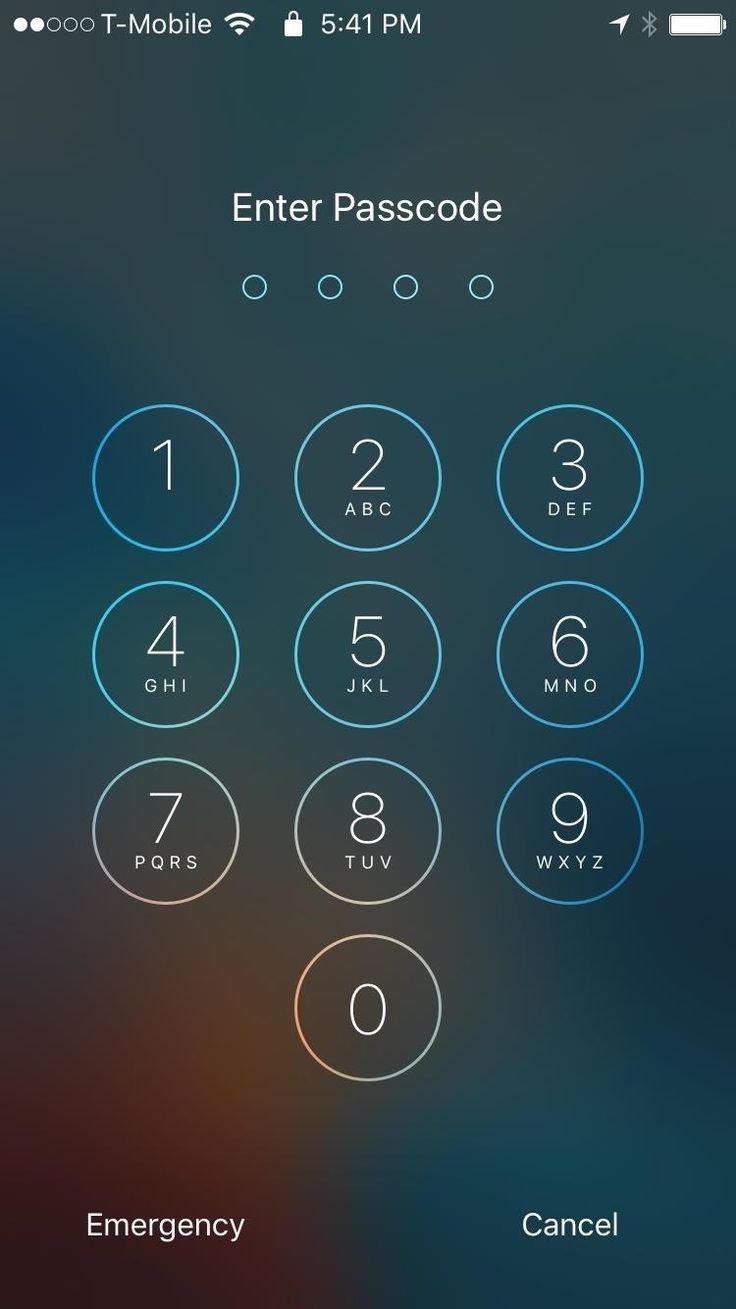Select the 9 WXYZ key

[x=570, y=831]
